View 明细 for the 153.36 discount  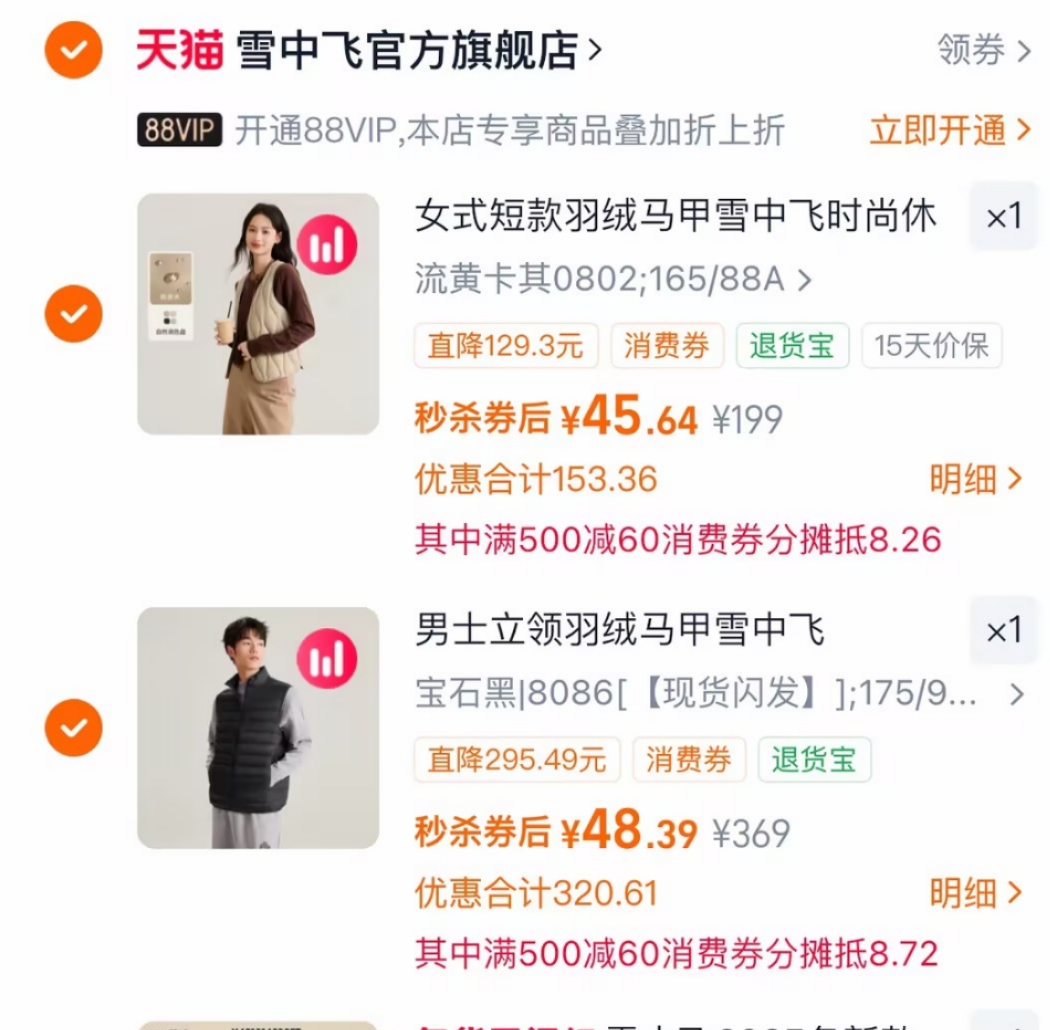point(976,480)
